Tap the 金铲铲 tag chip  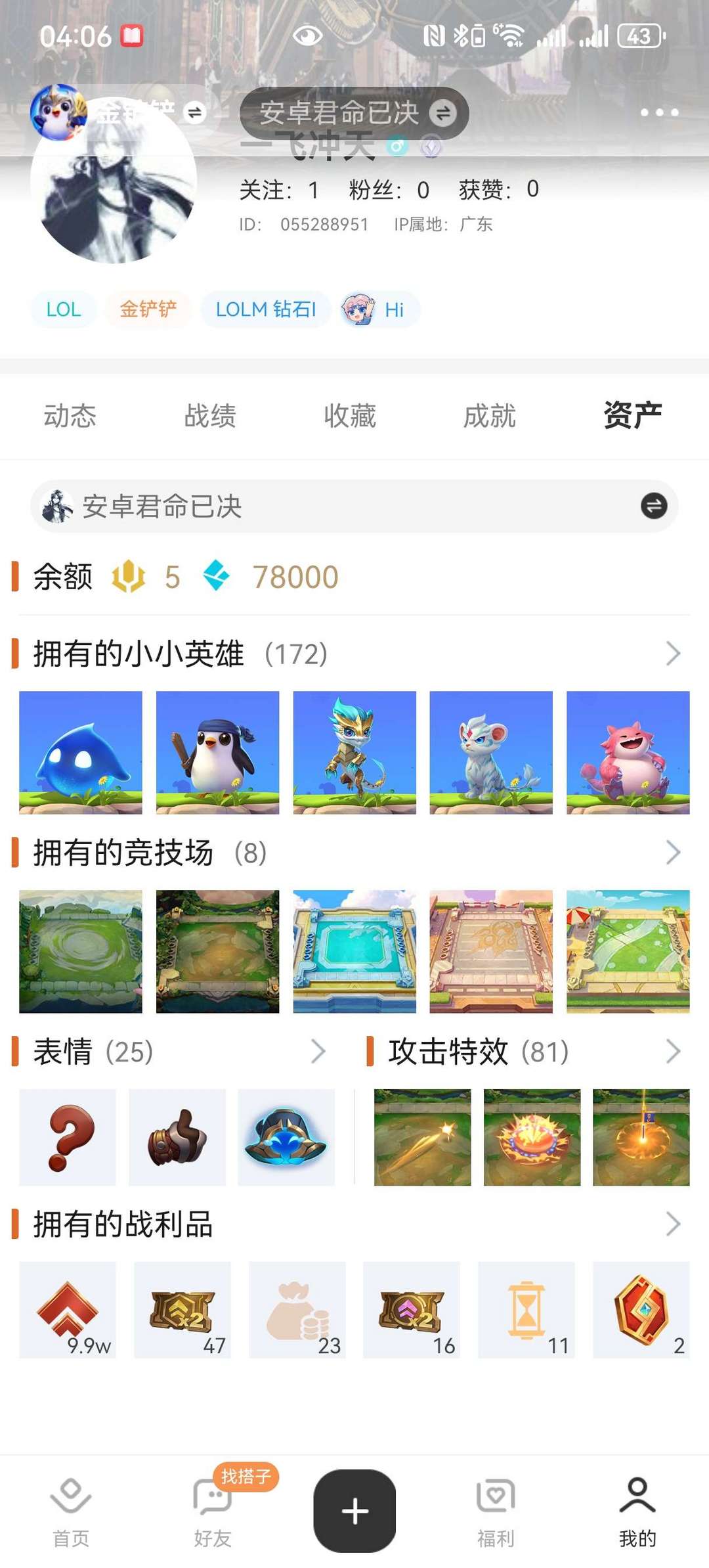(x=148, y=309)
